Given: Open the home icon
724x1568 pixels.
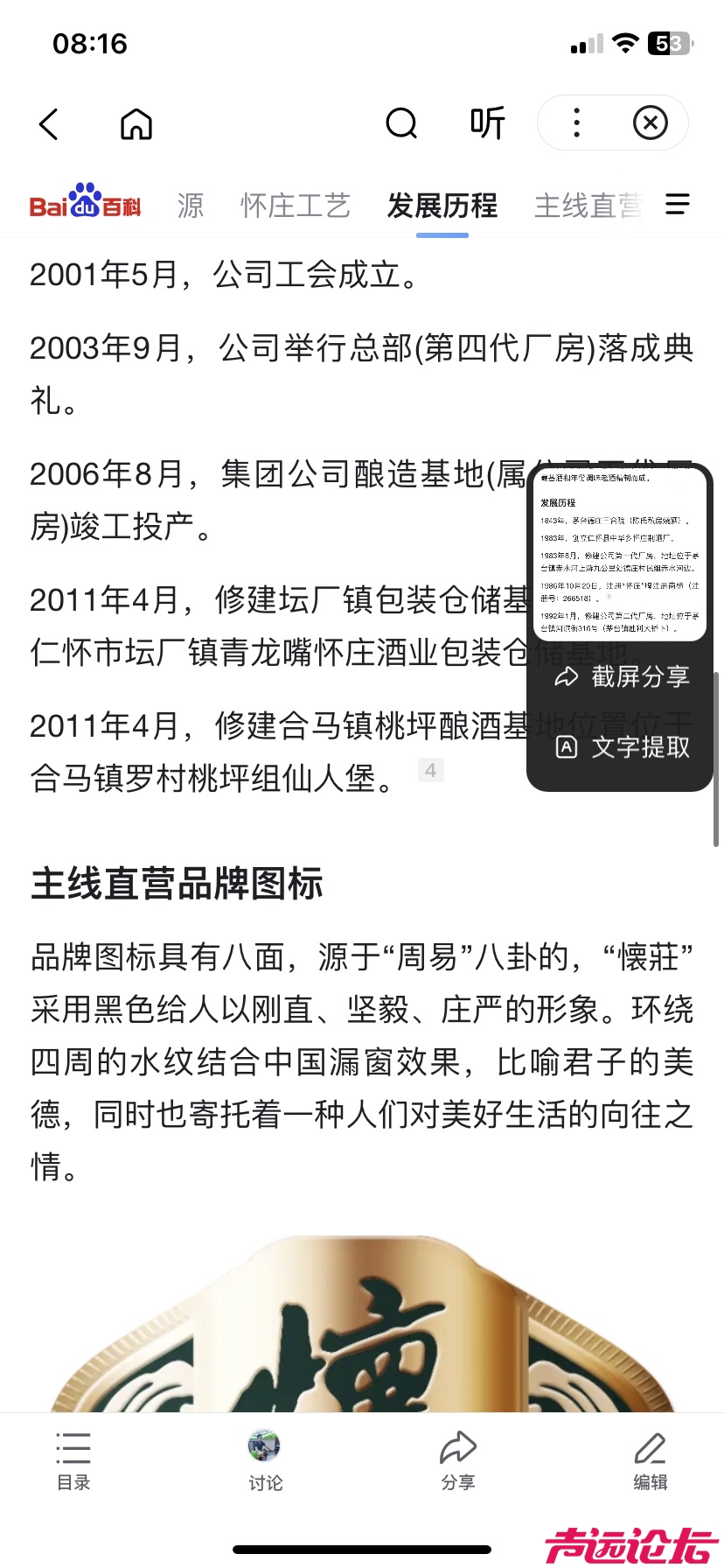Looking at the screenshot, I should [136, 124].
